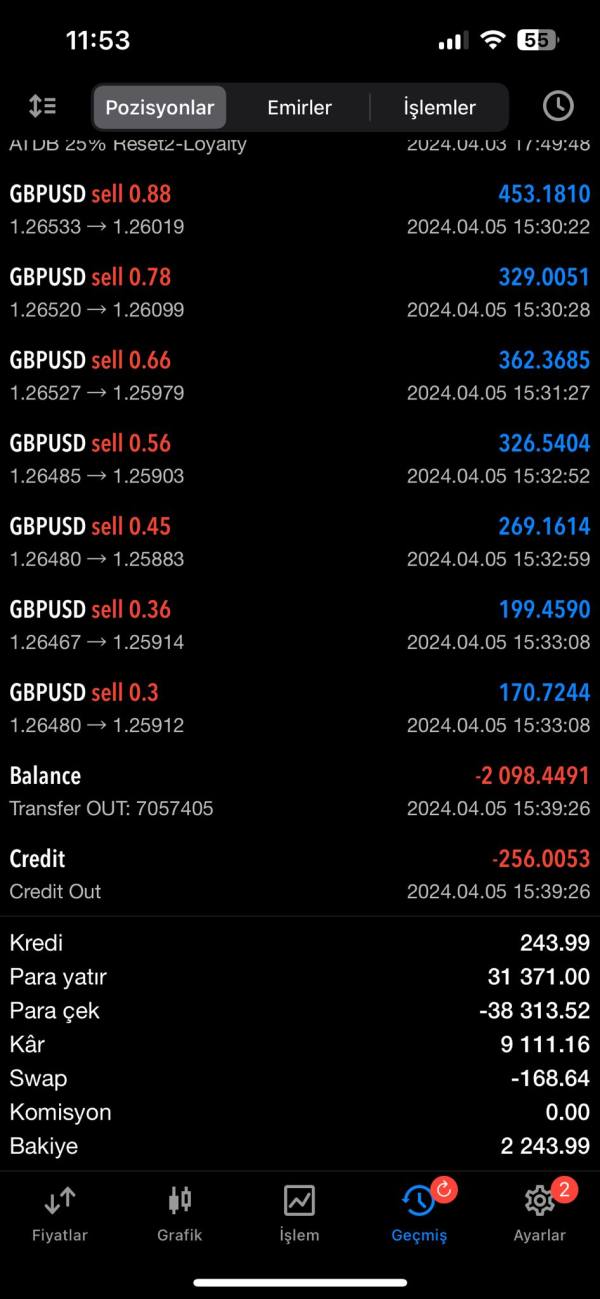Switch to the Grafik tab
This screenshot has height=1299, width=600.
point(180,1213)
